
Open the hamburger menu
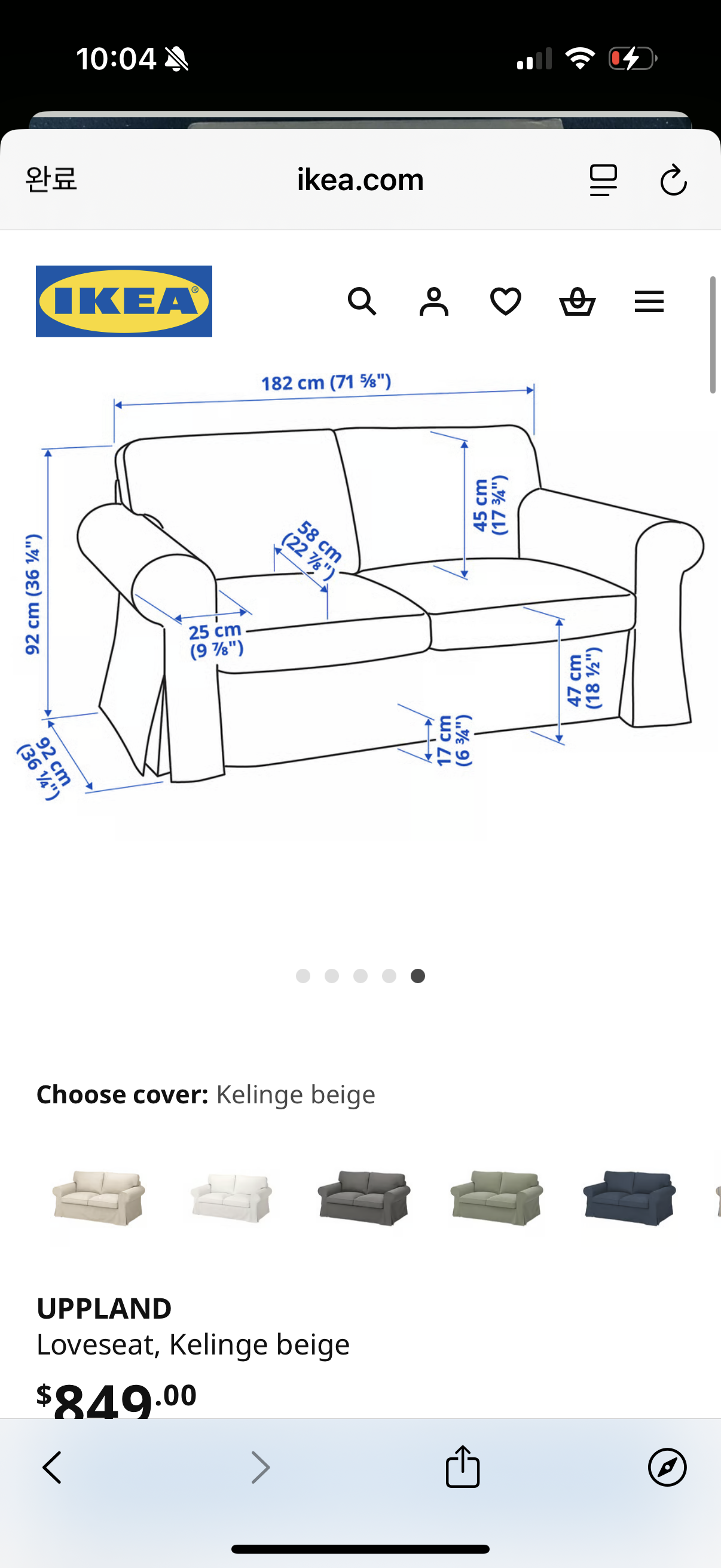649,301
